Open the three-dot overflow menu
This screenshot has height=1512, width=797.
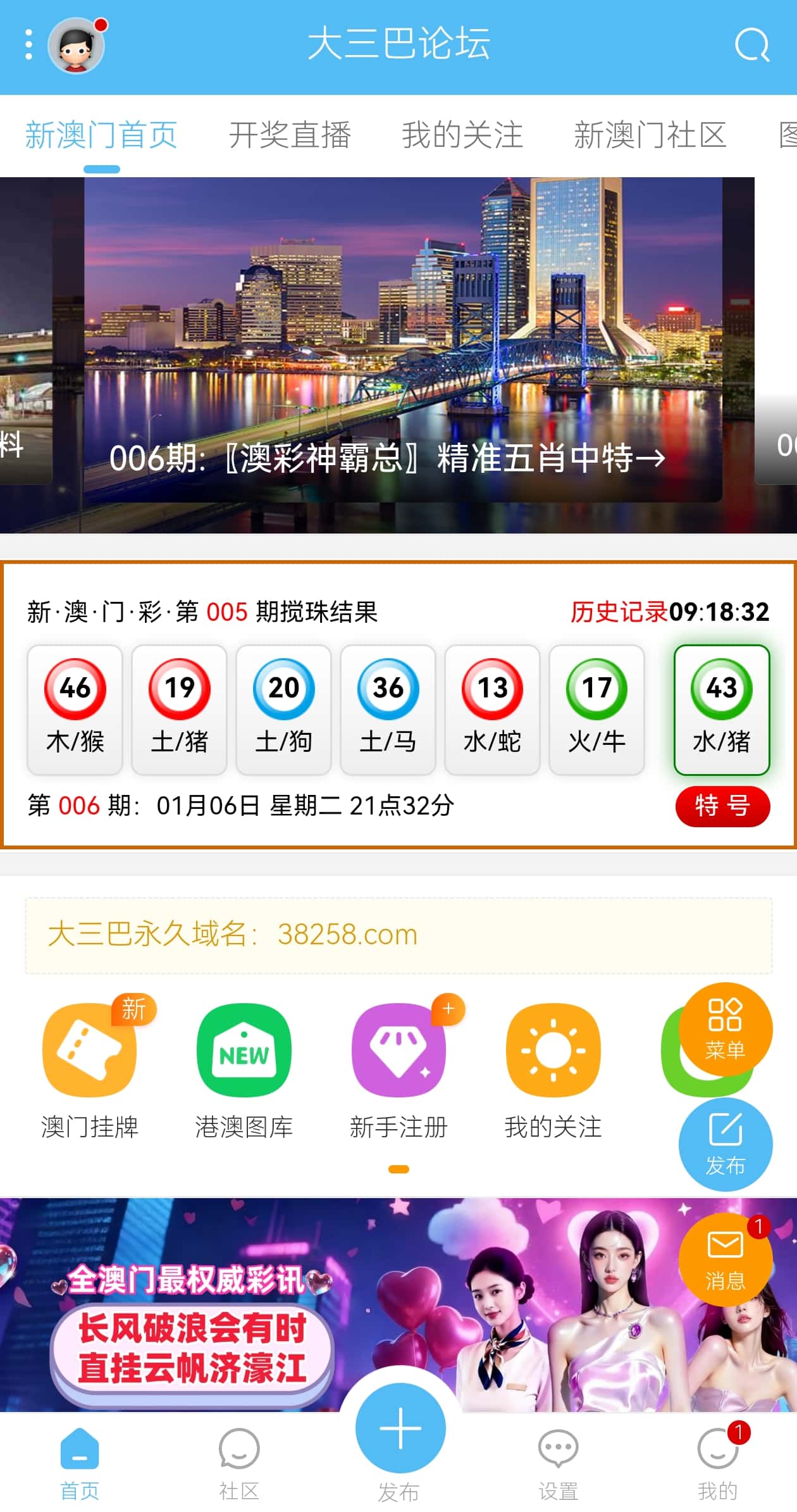click(28, 45)
